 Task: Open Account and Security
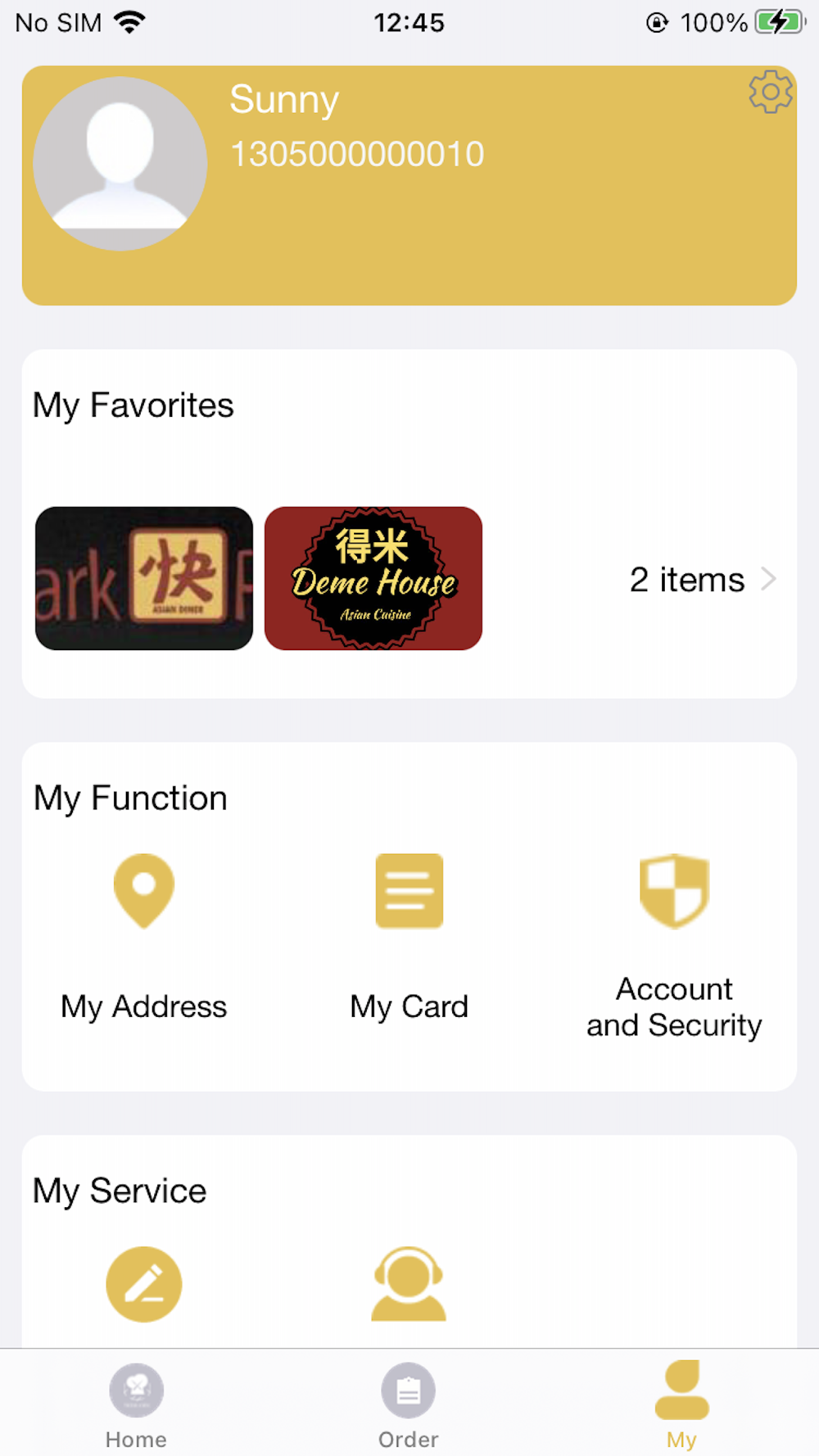tap(674, 947)
